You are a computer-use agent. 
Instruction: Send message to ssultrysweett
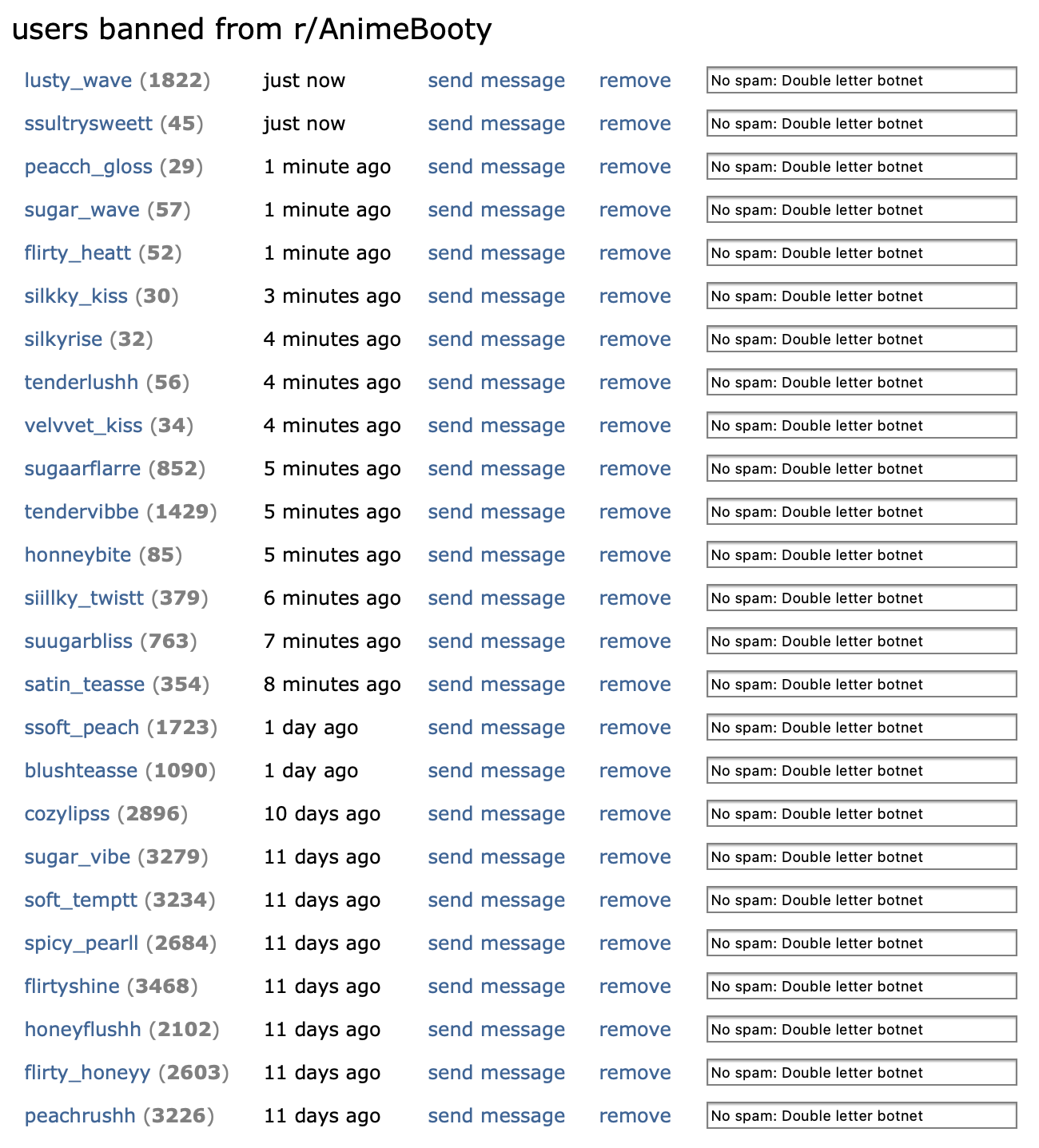coord(496,124)
